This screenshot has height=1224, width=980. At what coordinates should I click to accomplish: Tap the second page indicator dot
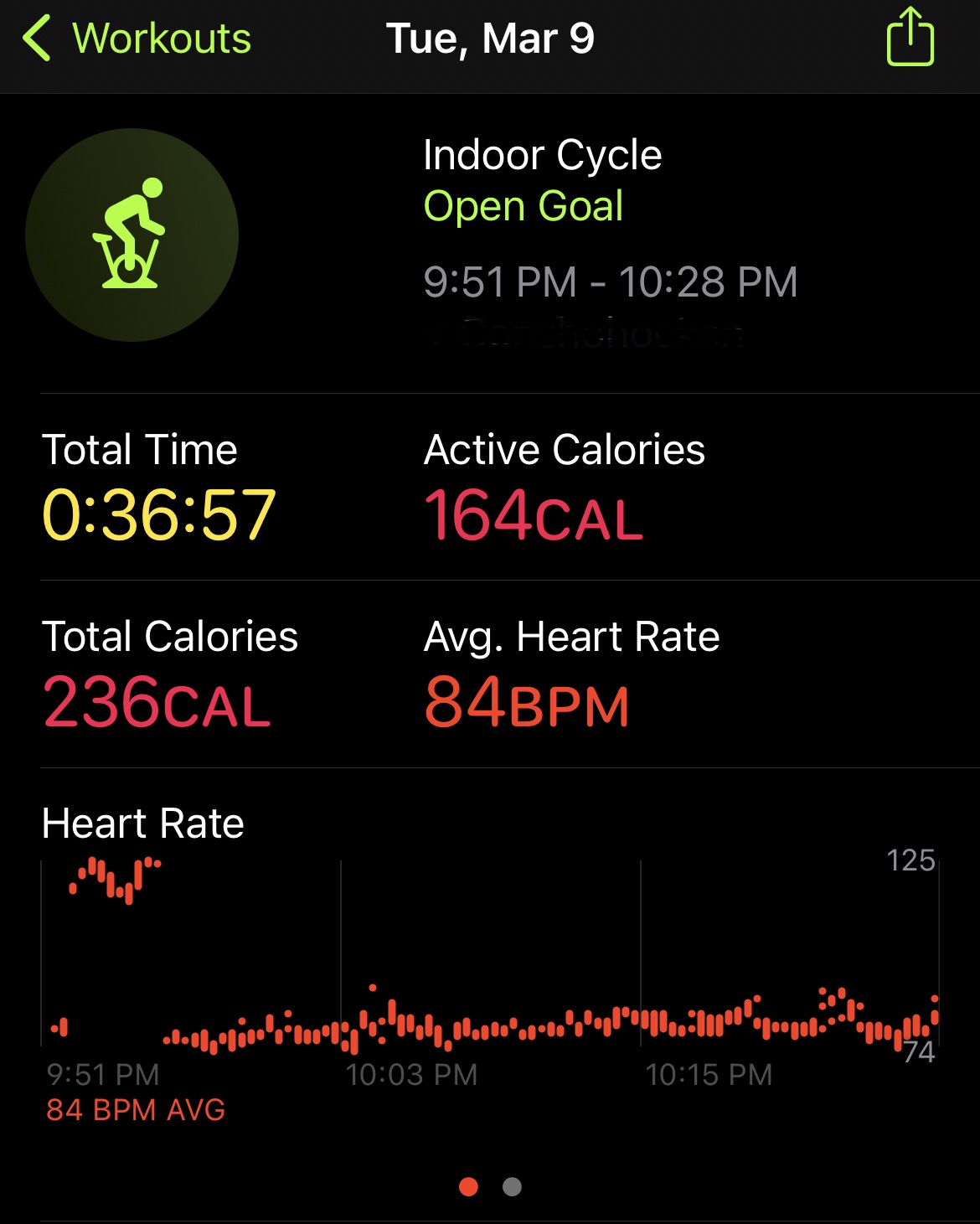512,1186
